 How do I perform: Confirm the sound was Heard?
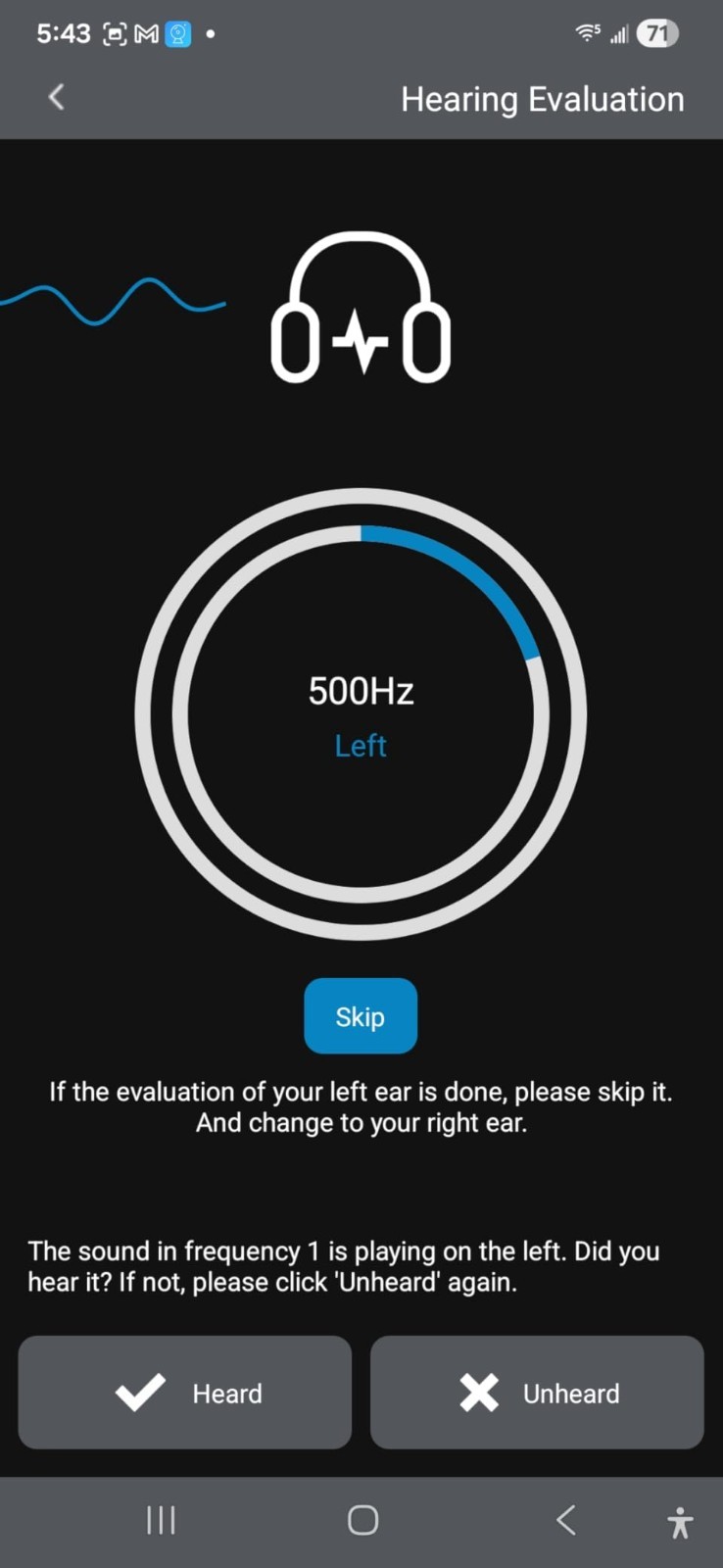tap(185, 1393)
